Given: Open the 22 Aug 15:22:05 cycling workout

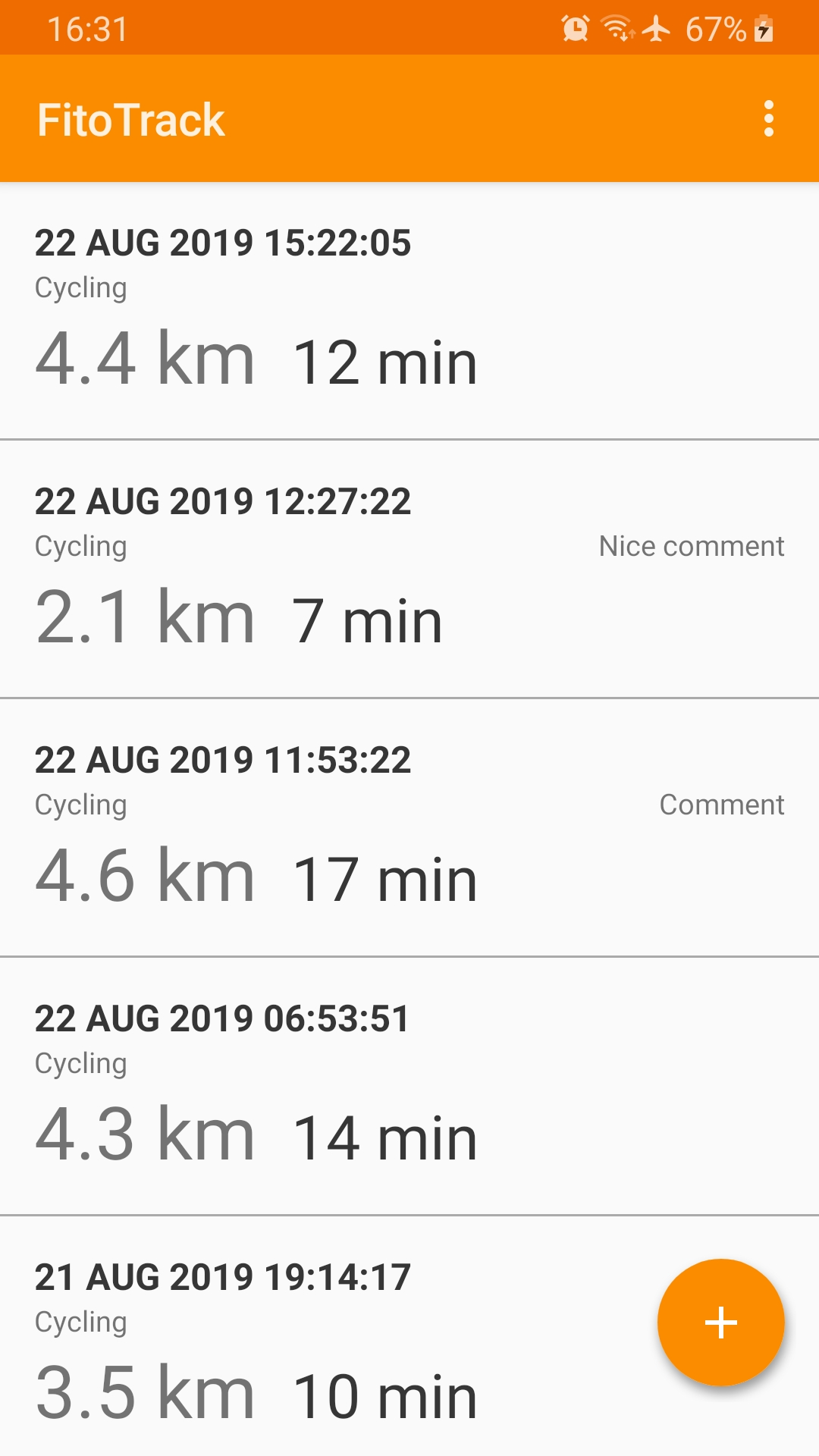Looking at the screenshot, I should tap(409, 311).
